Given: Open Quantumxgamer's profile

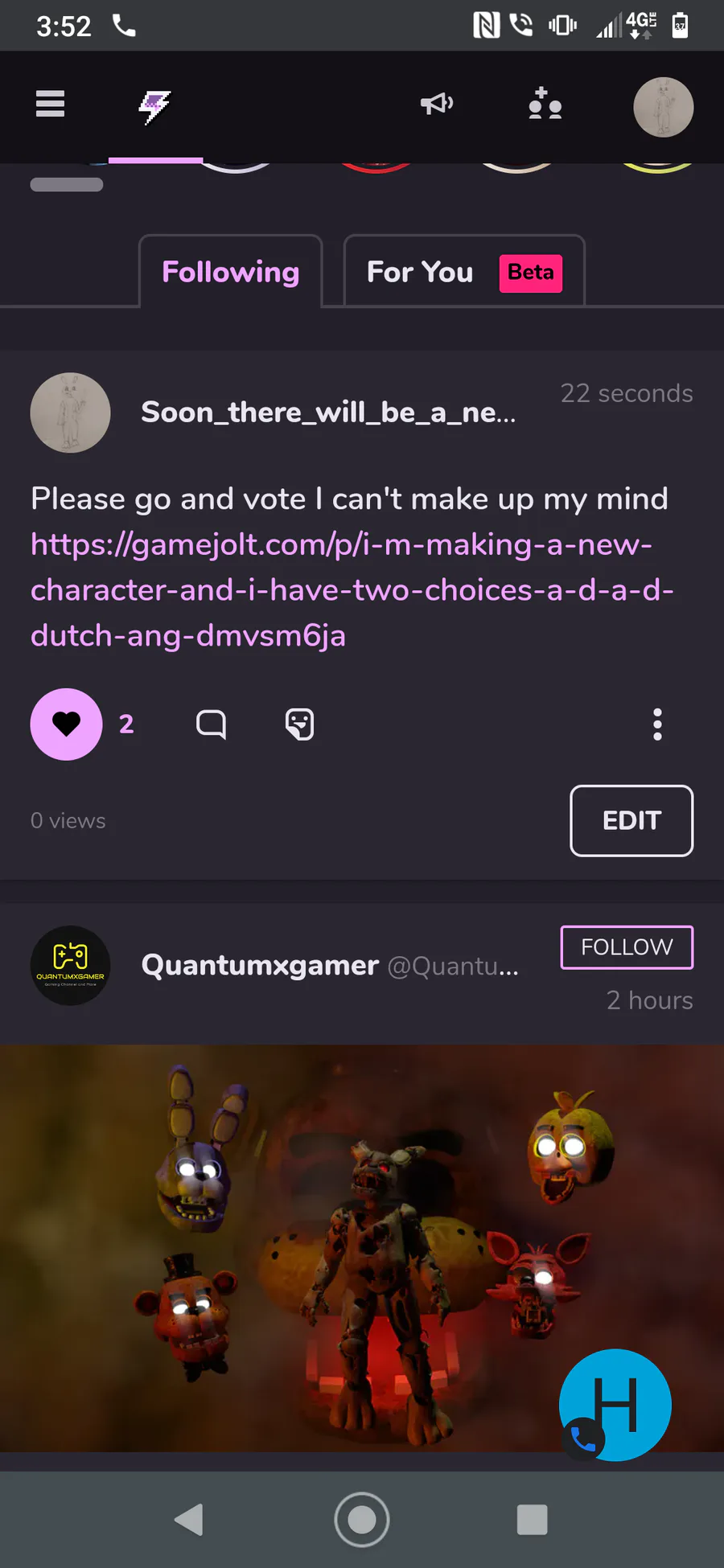Looking at the screenshot, I should point(259,966).
